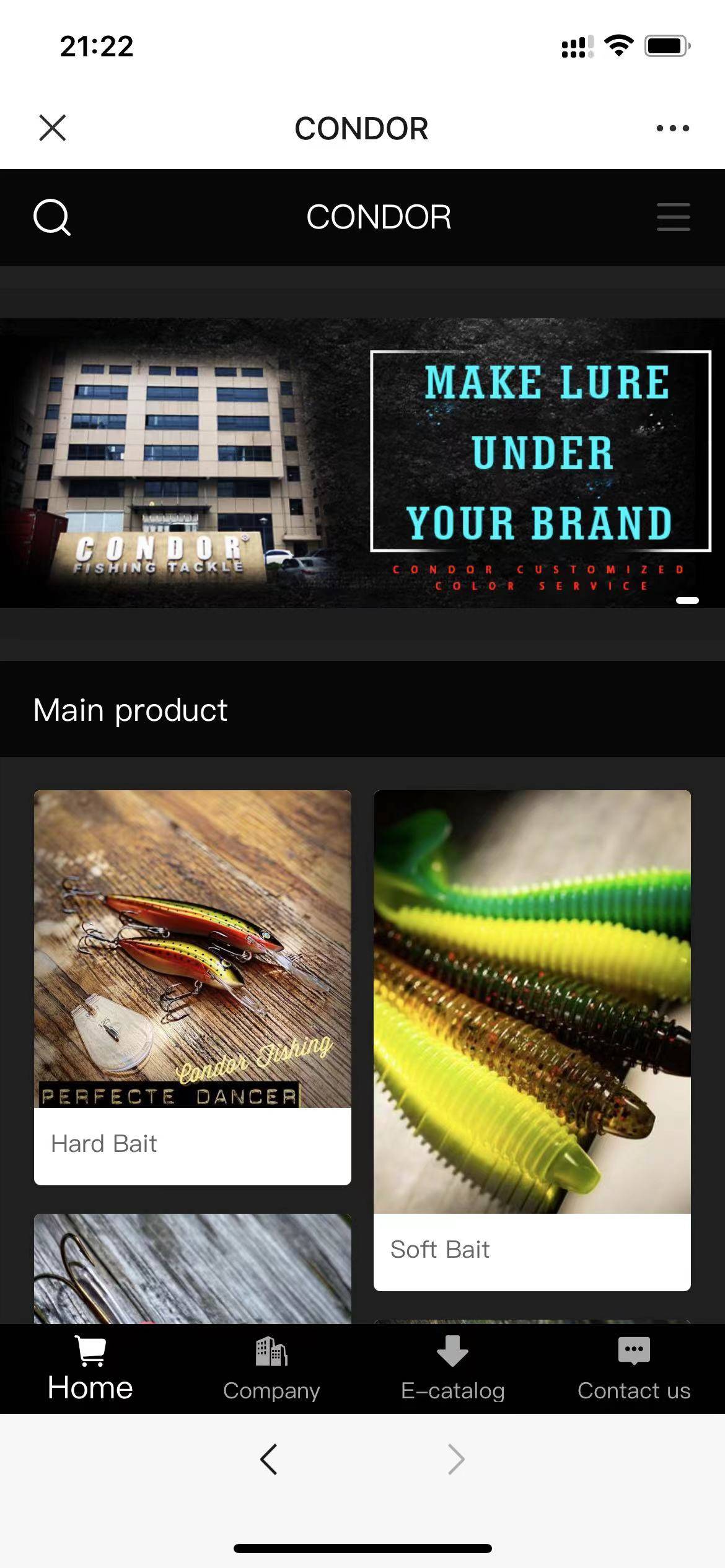Go to the E-catalog tab
The width and height of the screenshot is (725, 1568).
452,1370
